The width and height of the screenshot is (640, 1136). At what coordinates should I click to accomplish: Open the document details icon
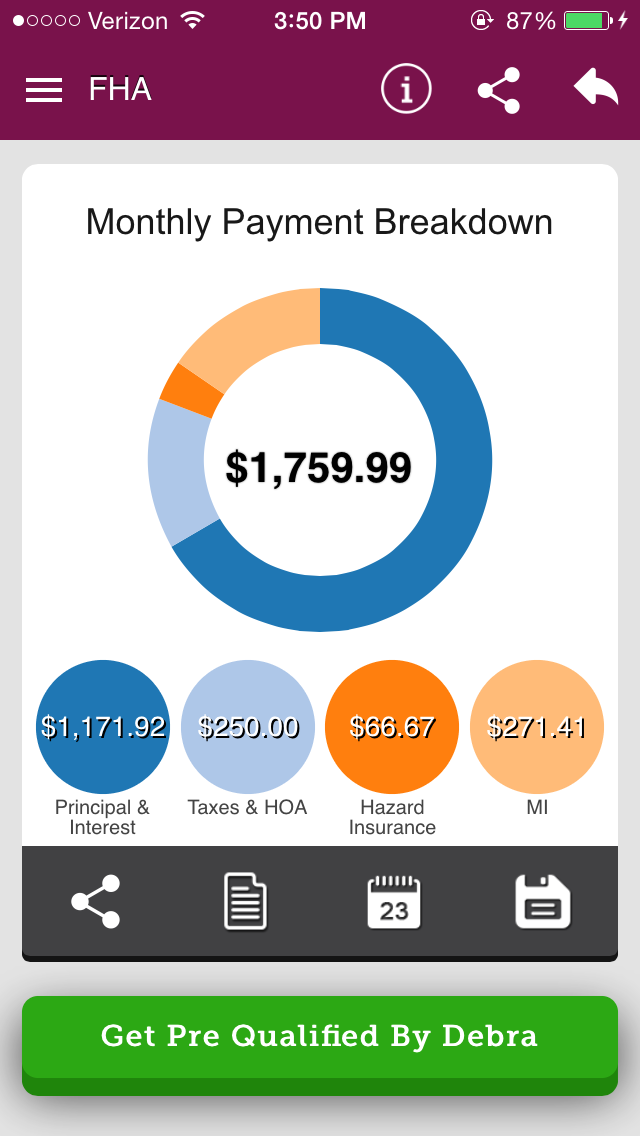(x=245, y=901)
